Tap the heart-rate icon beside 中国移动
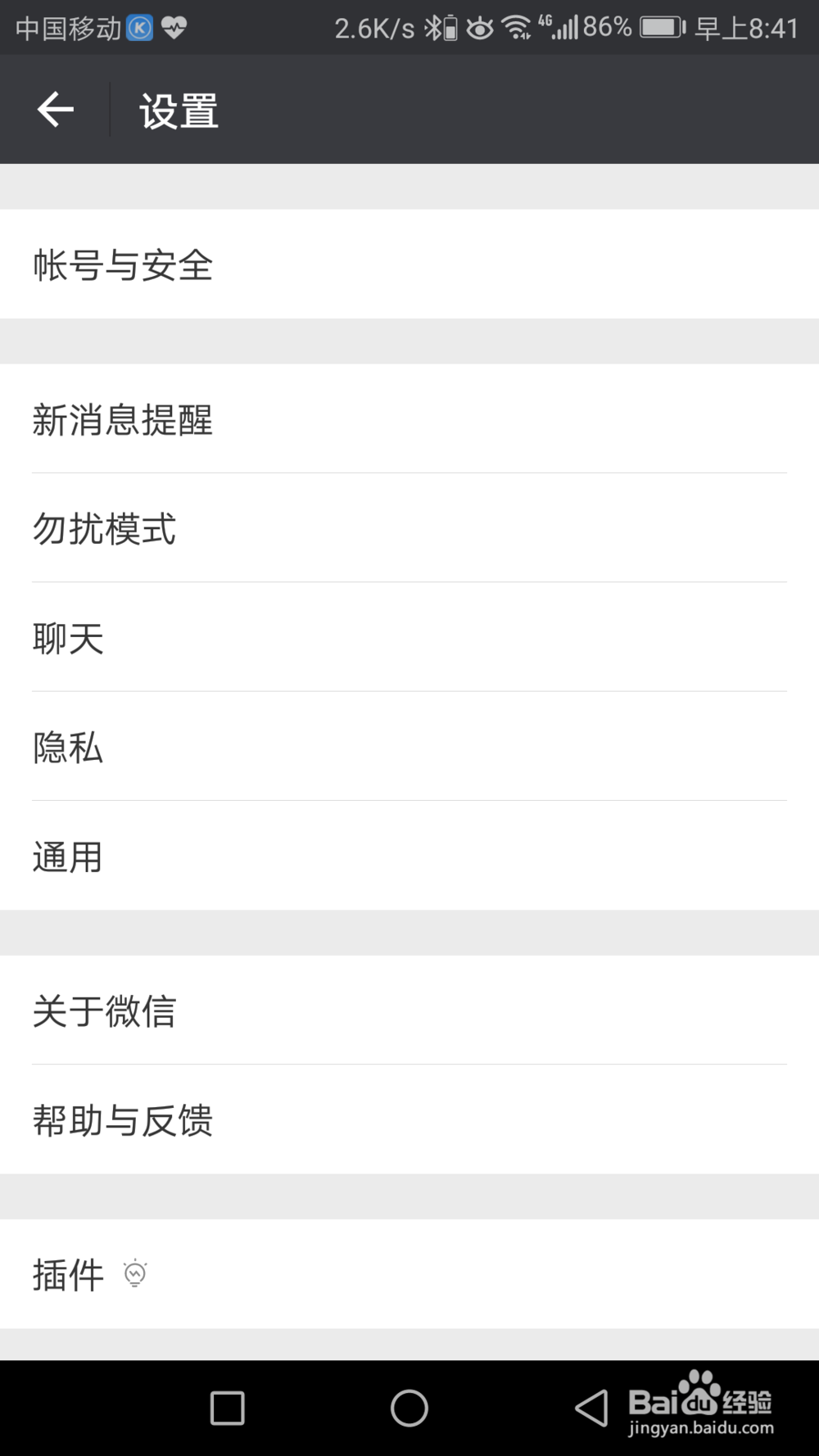819x1456 pixels. pos(173,27)
